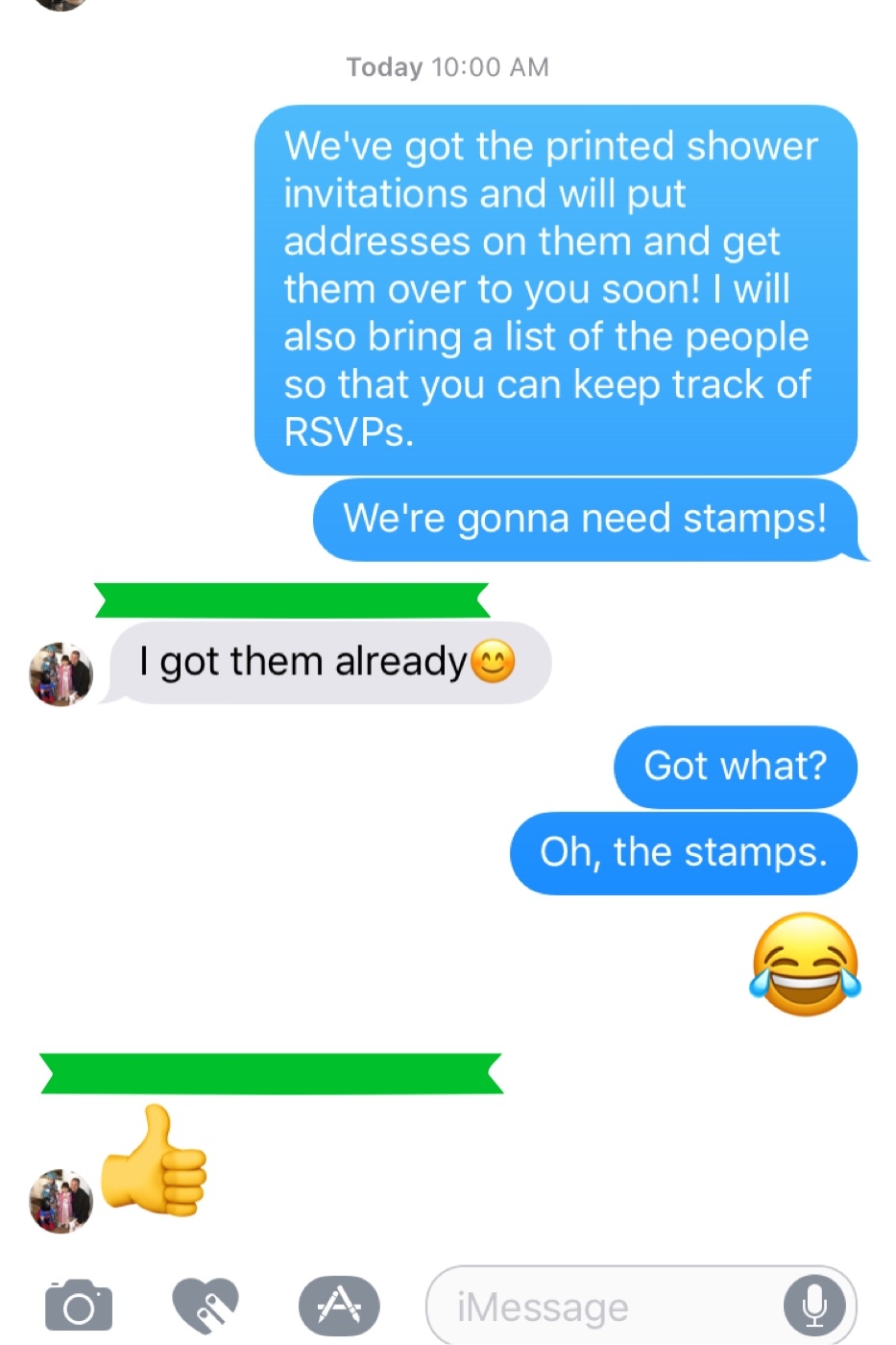Tap contact avatar beside "I got them already"
Screen dimensions: 896x1345
point(61,674)
